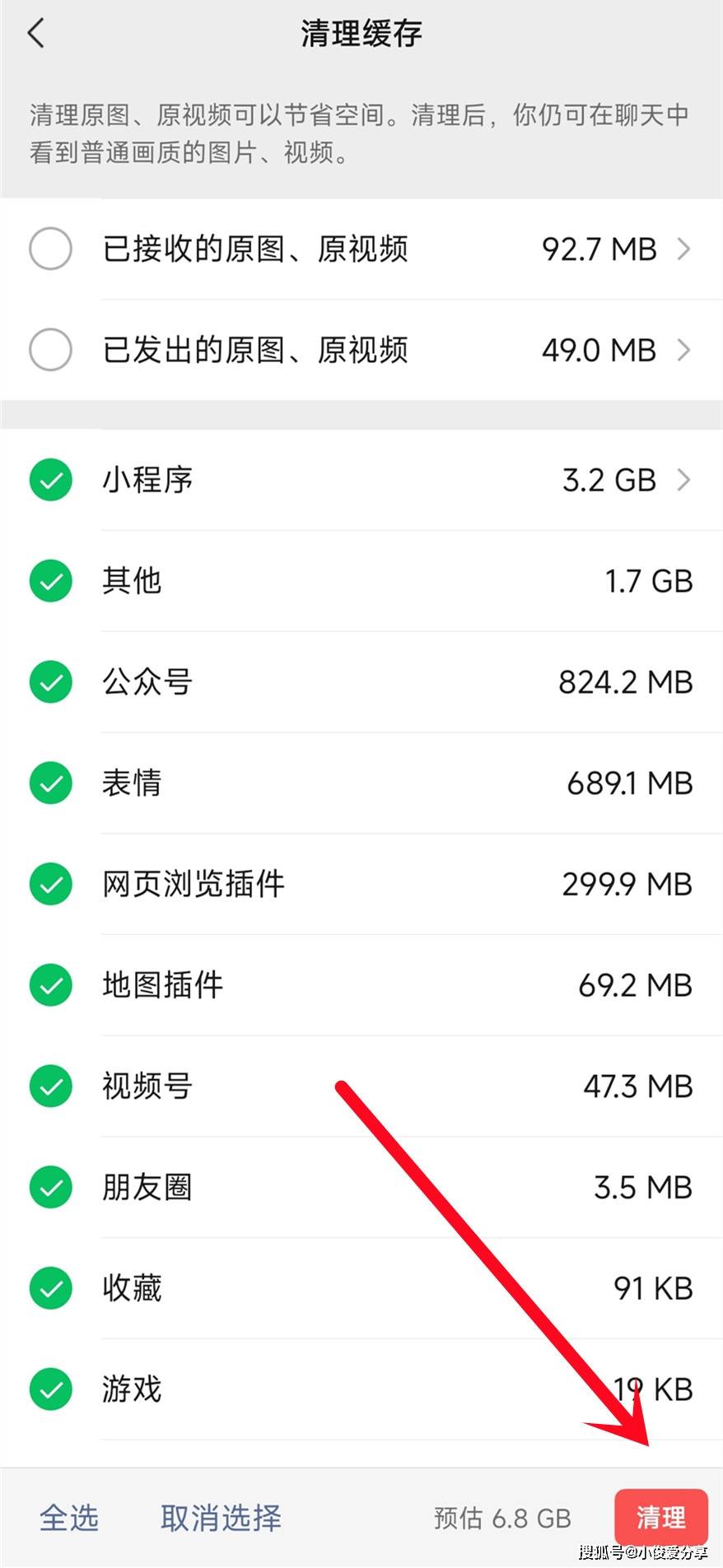Screen dimensions: 723x1568
Task: Open 小程序 cache details chevron
Action: point(683,480)
